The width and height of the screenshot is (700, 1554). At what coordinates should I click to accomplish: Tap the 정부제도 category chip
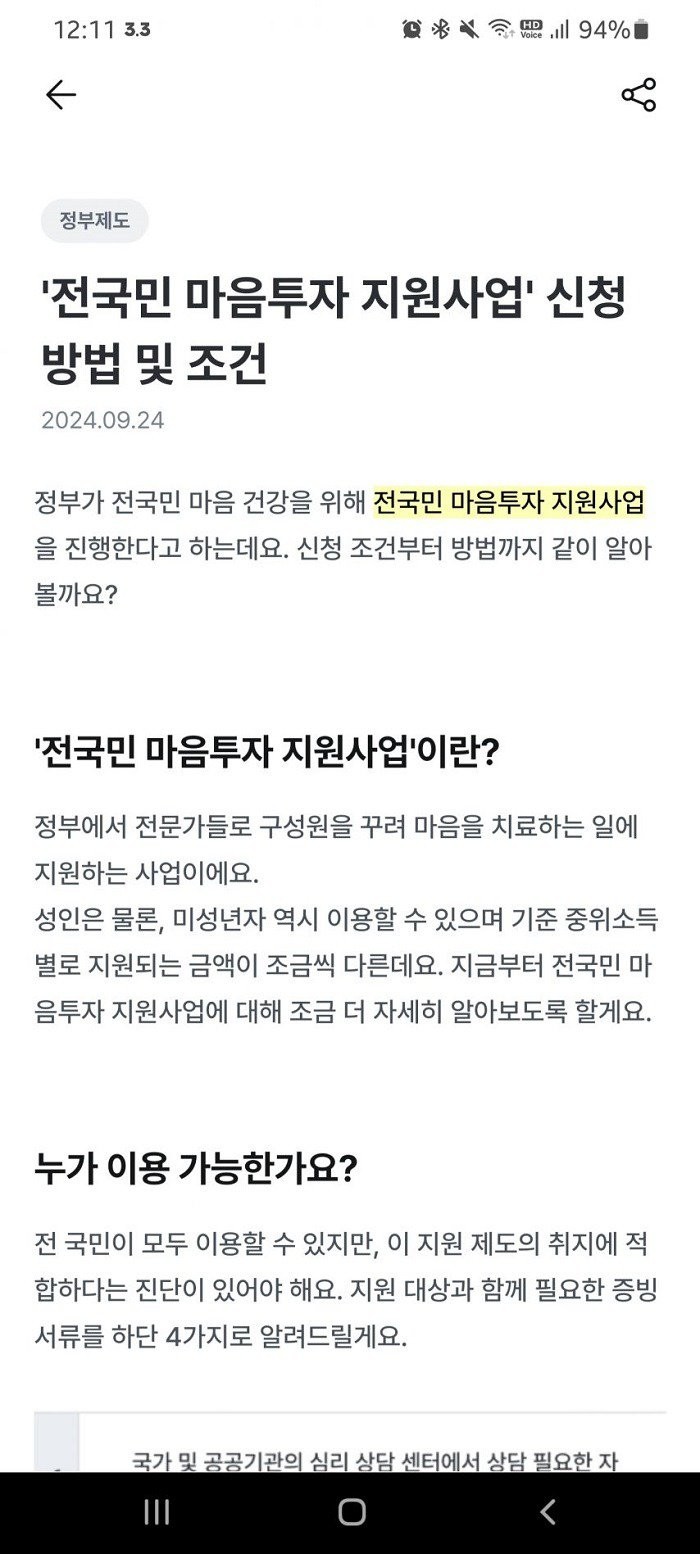tap(95, 221)
